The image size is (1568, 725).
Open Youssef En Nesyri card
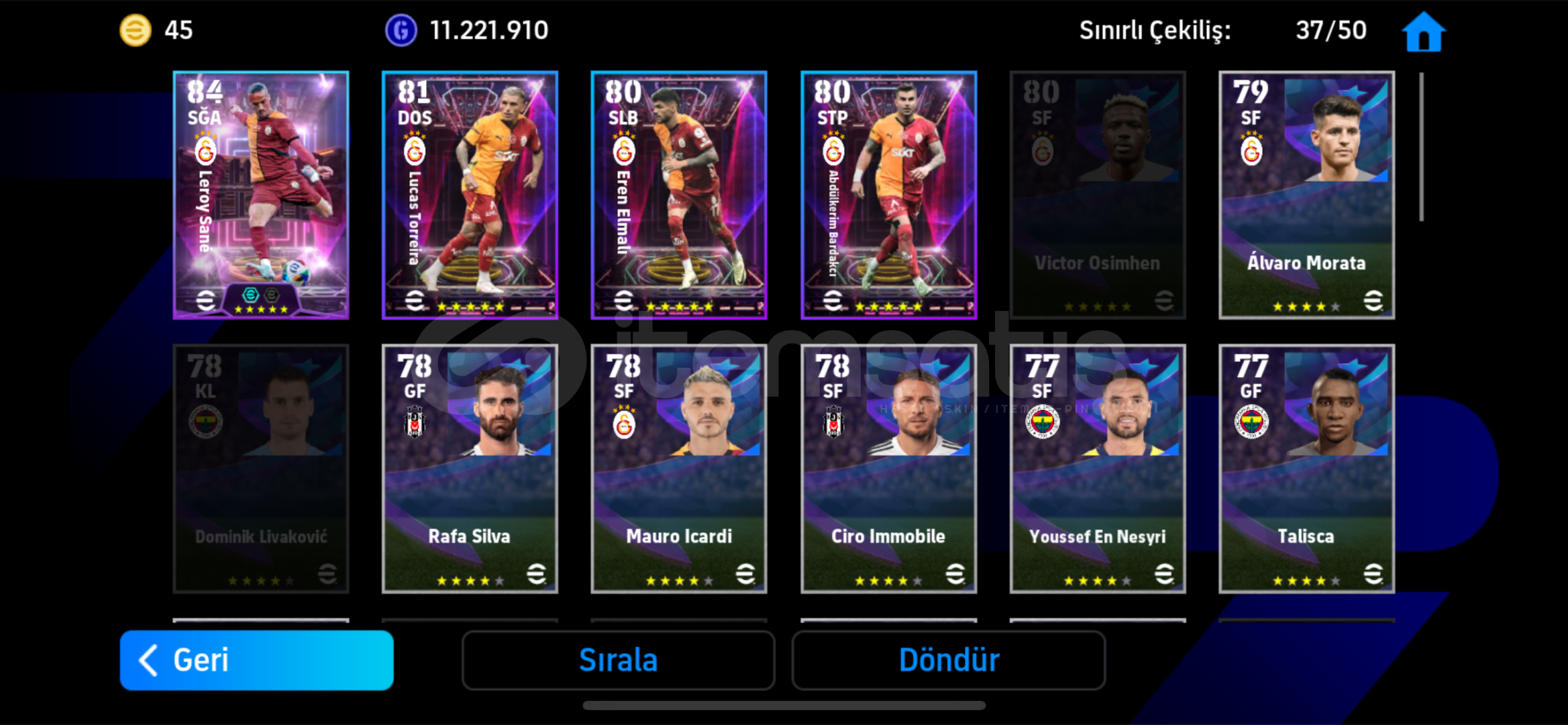tap(1097, 469)
